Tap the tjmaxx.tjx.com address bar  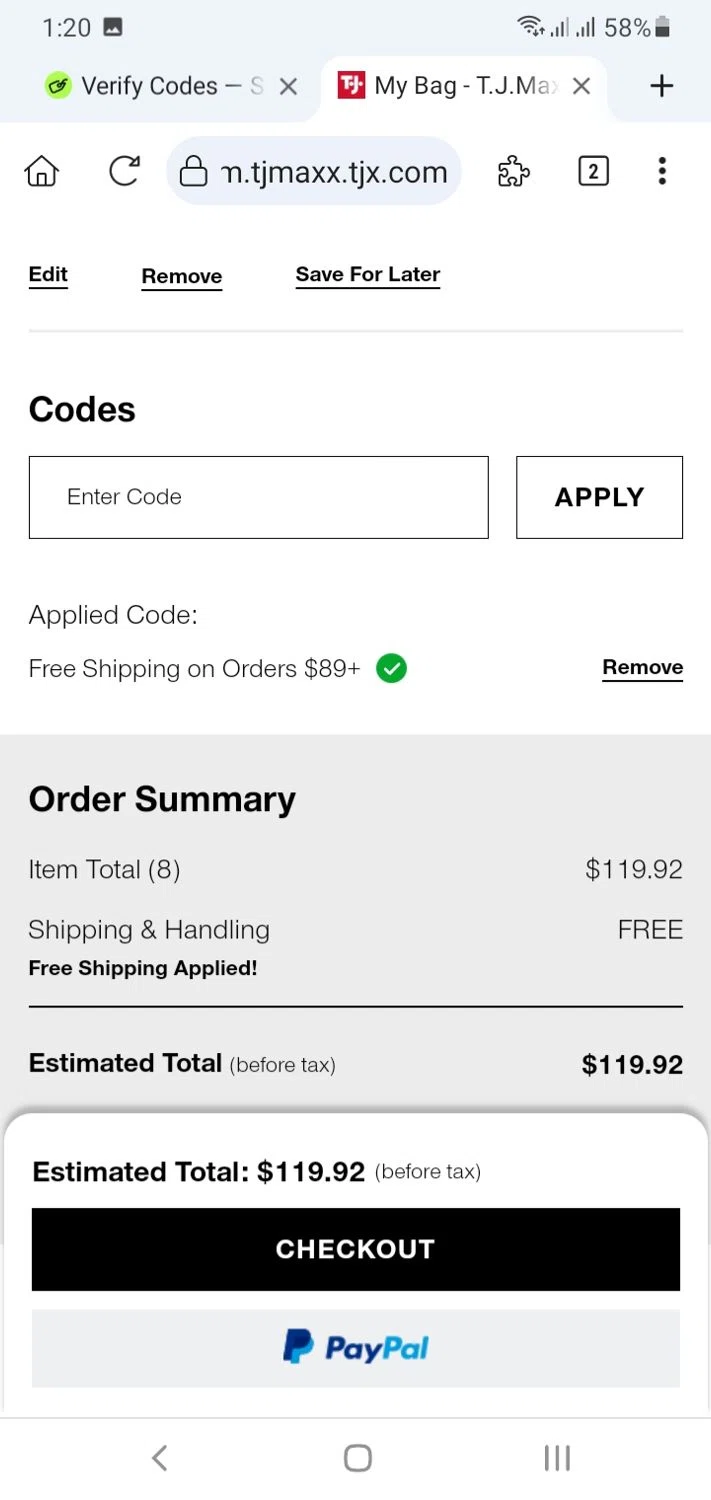(x=320, y=172)
